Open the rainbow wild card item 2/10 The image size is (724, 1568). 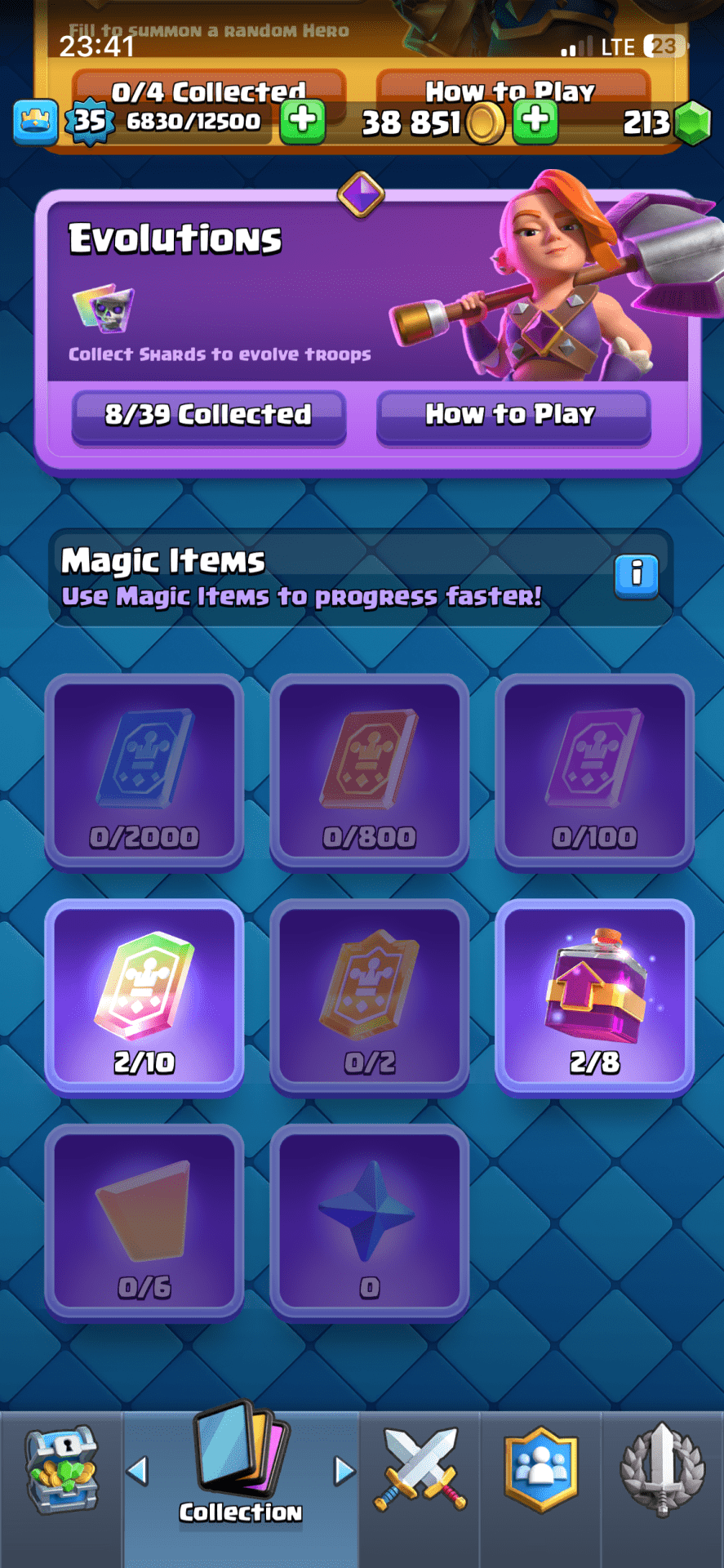coord(144,997)
